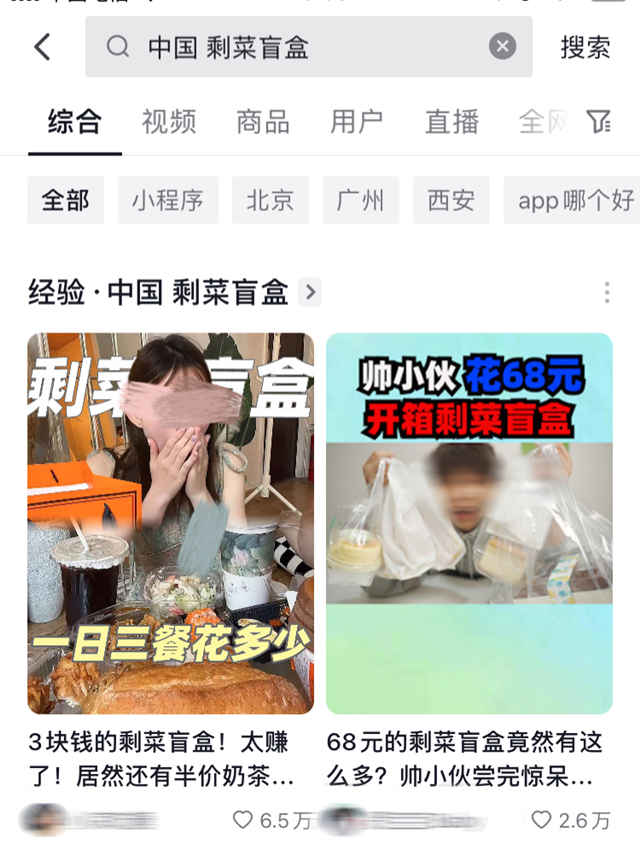The height and width of the screenshot is (849, 640).
Task: Filter results by 西安
Action: [451, 200]
